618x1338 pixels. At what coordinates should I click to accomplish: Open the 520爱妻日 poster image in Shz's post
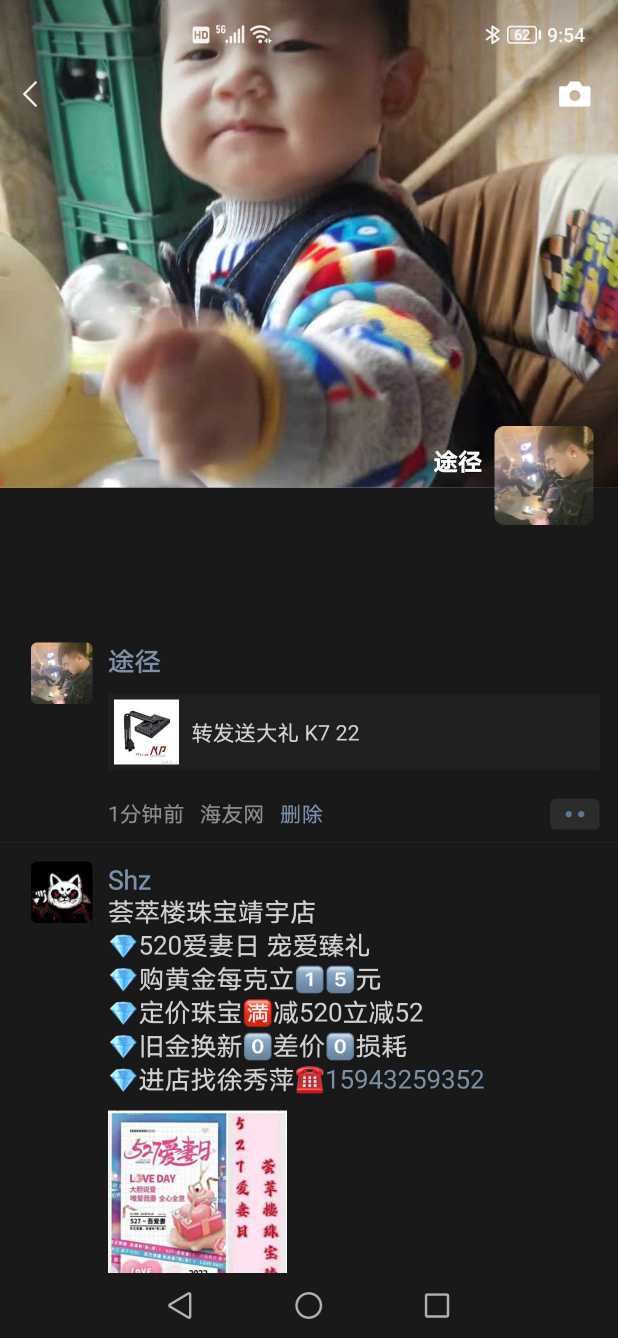coord(197,1191)
